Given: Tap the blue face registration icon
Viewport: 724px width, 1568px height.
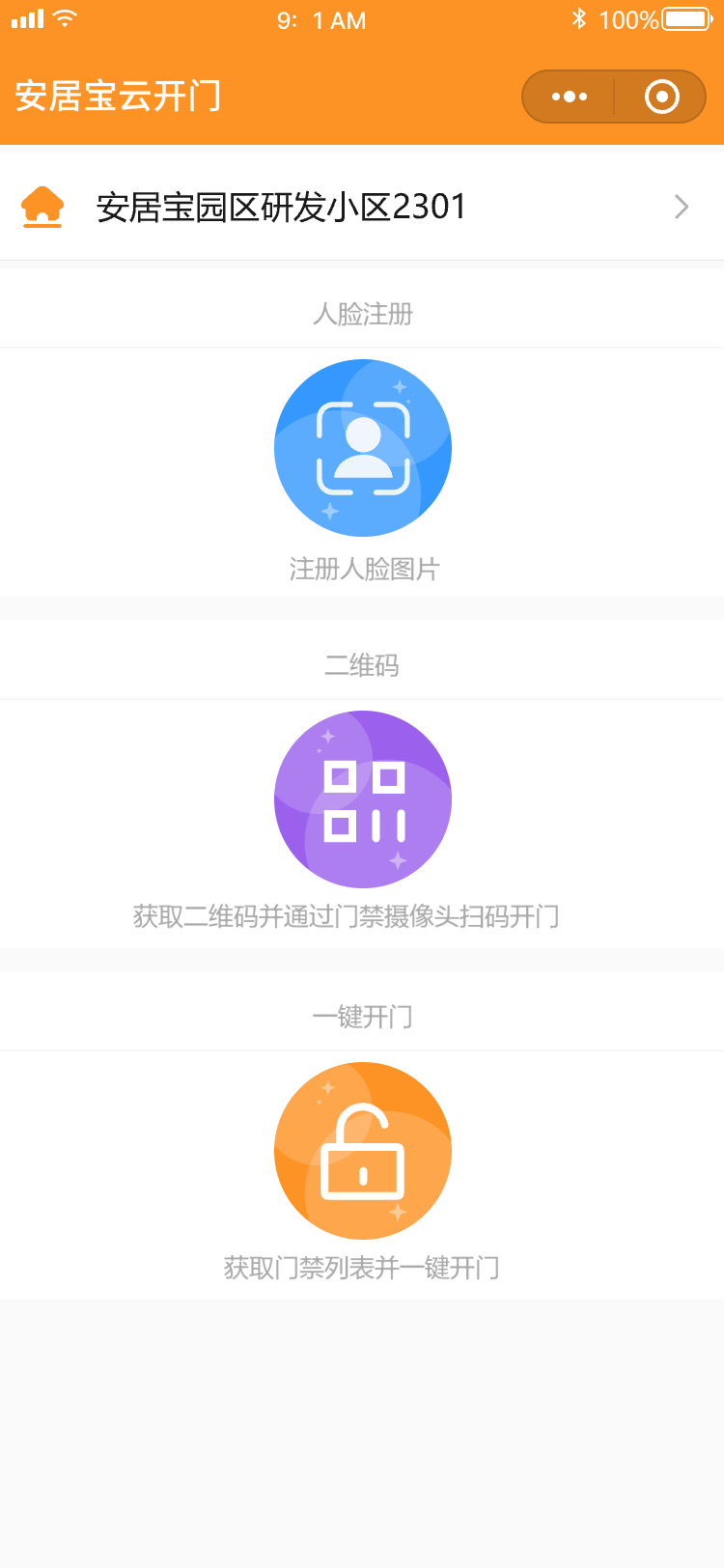Looking at the screenshot, I should point(363,448).
